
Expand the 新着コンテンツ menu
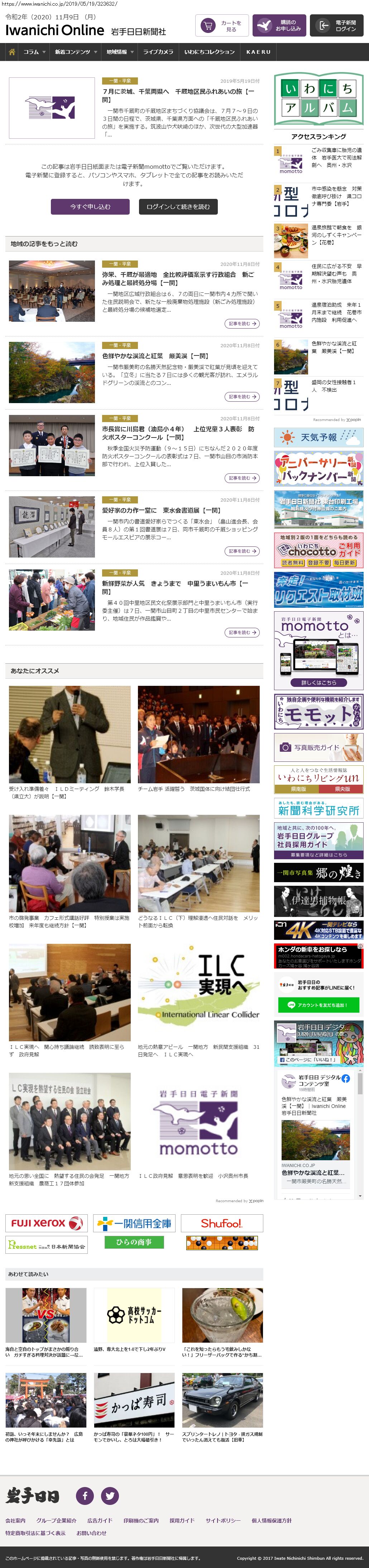pyautogui.click(x=76, y=52)
